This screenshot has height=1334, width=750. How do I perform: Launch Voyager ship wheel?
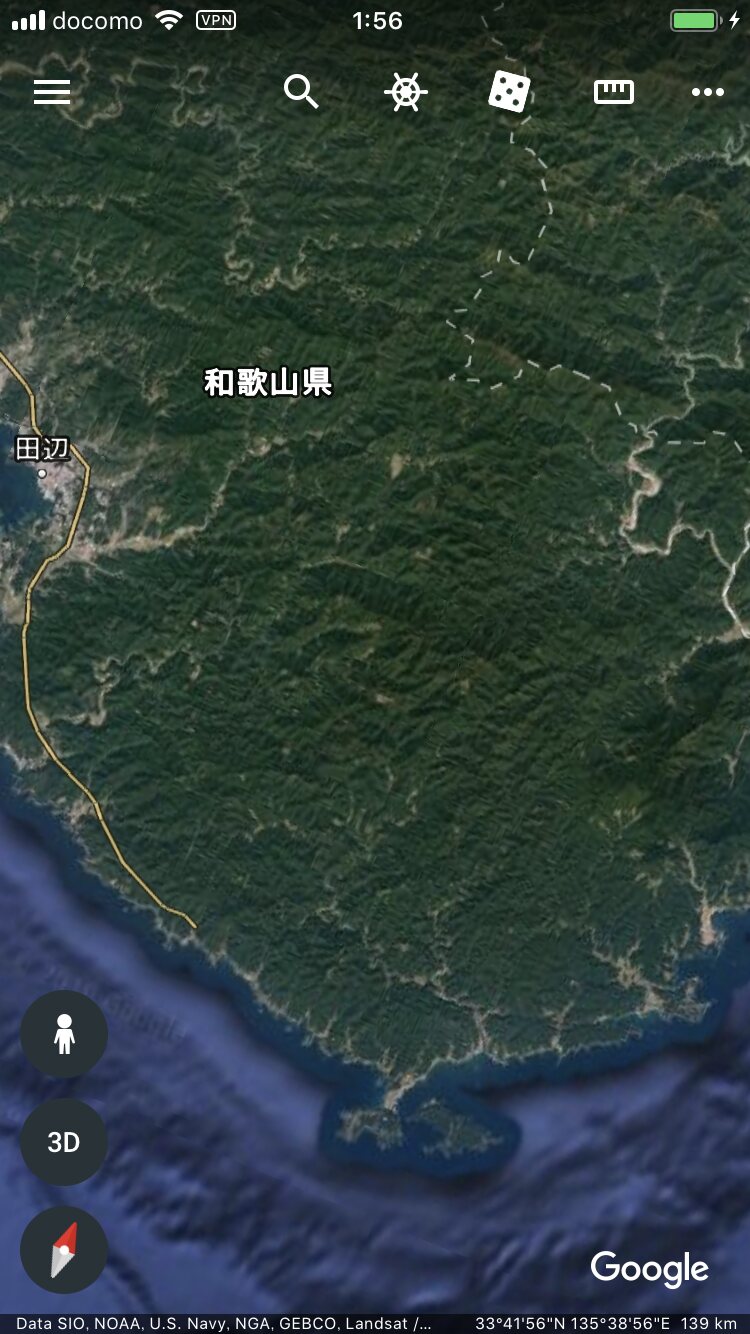[x=405, y=92]
